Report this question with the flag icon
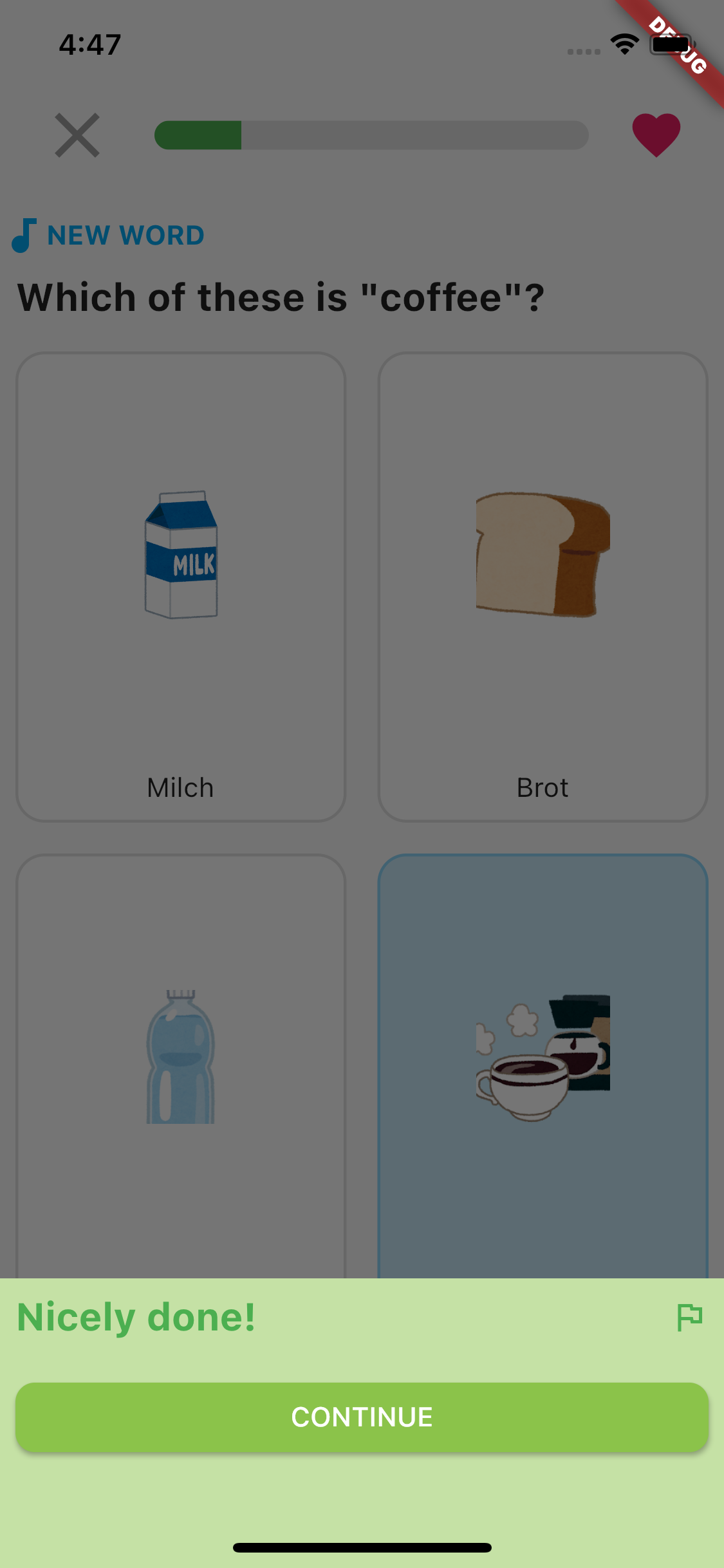The height and width of the screenshot is (1568, 724). (689, 1317)
